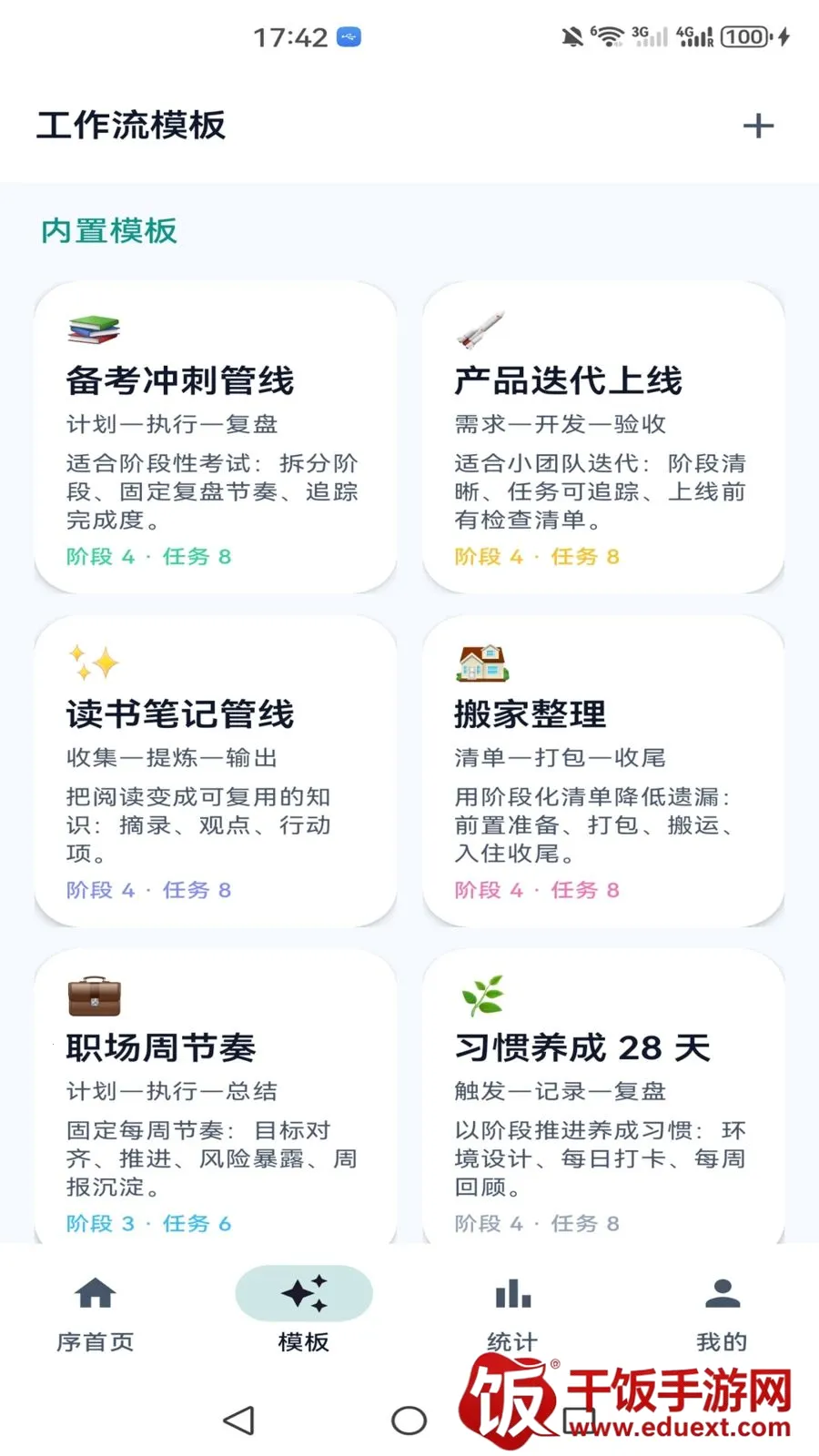Viewport: 819px width, 1456px height.
Task: Tap the plus icon to add template
Action: tap(758, 126)
